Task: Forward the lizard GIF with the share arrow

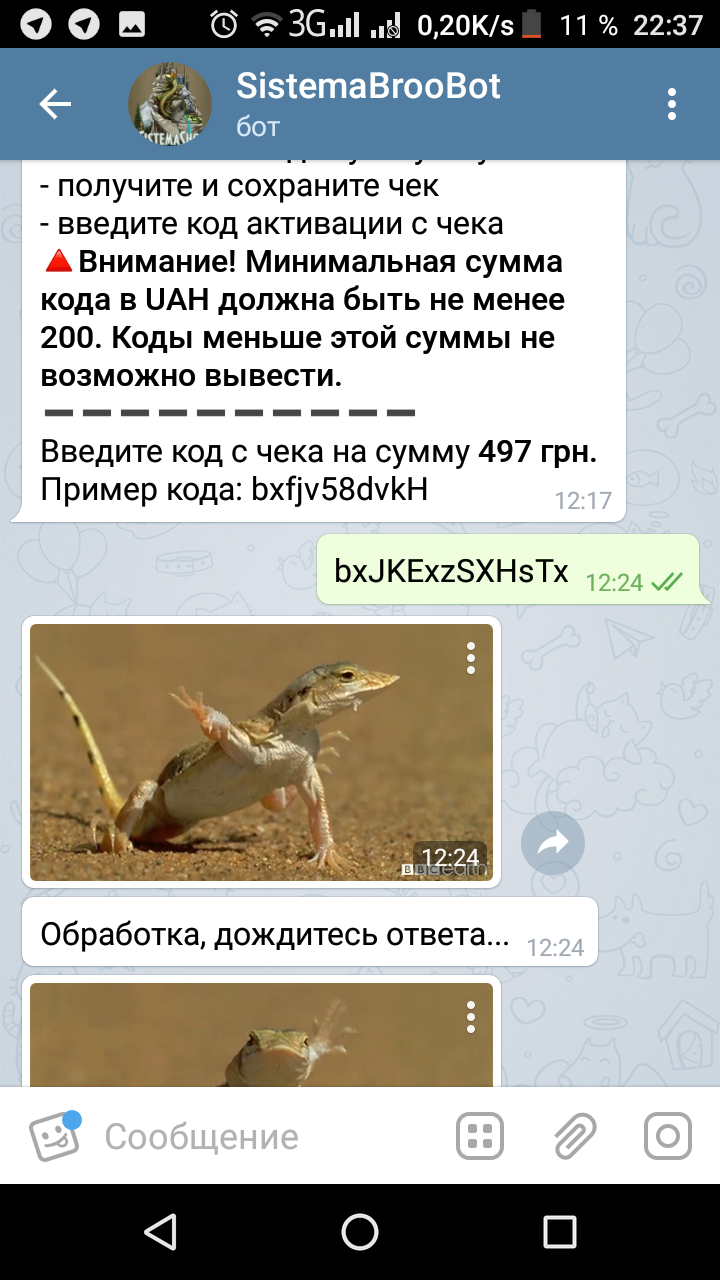Action: [553, 843]
